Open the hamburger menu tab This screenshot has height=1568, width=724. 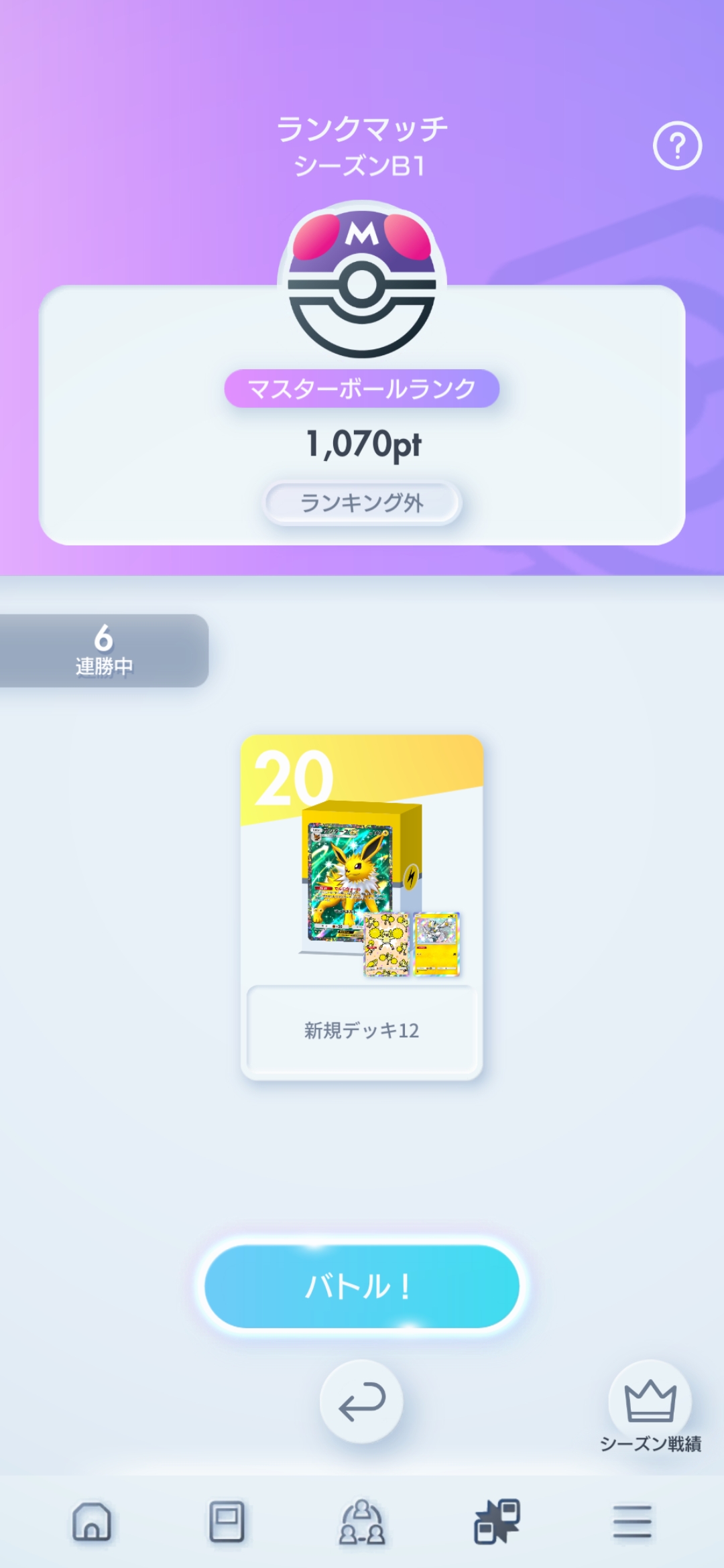click(x=631, y=1522)
